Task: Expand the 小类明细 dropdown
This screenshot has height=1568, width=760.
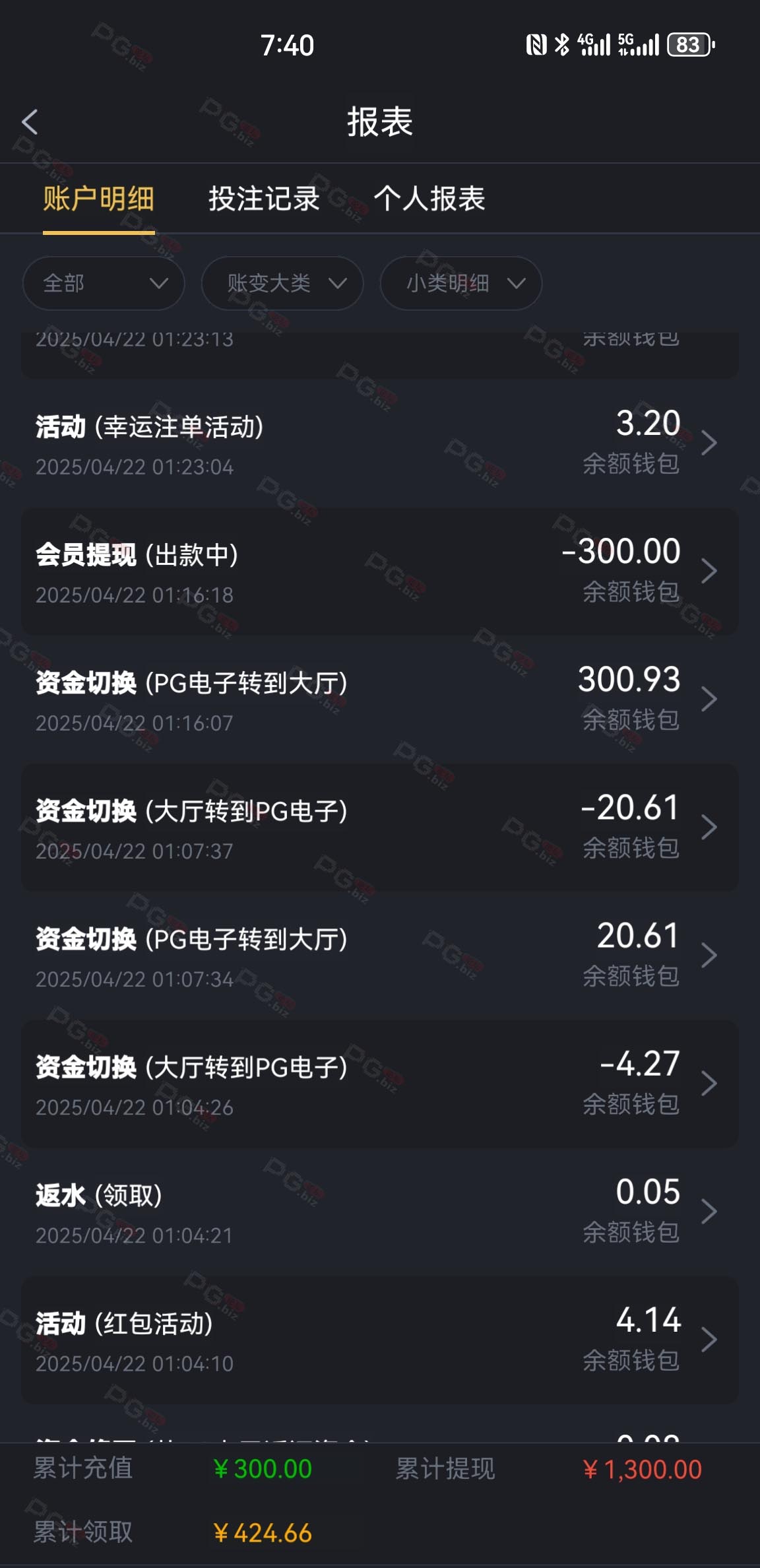Action: 461,283
